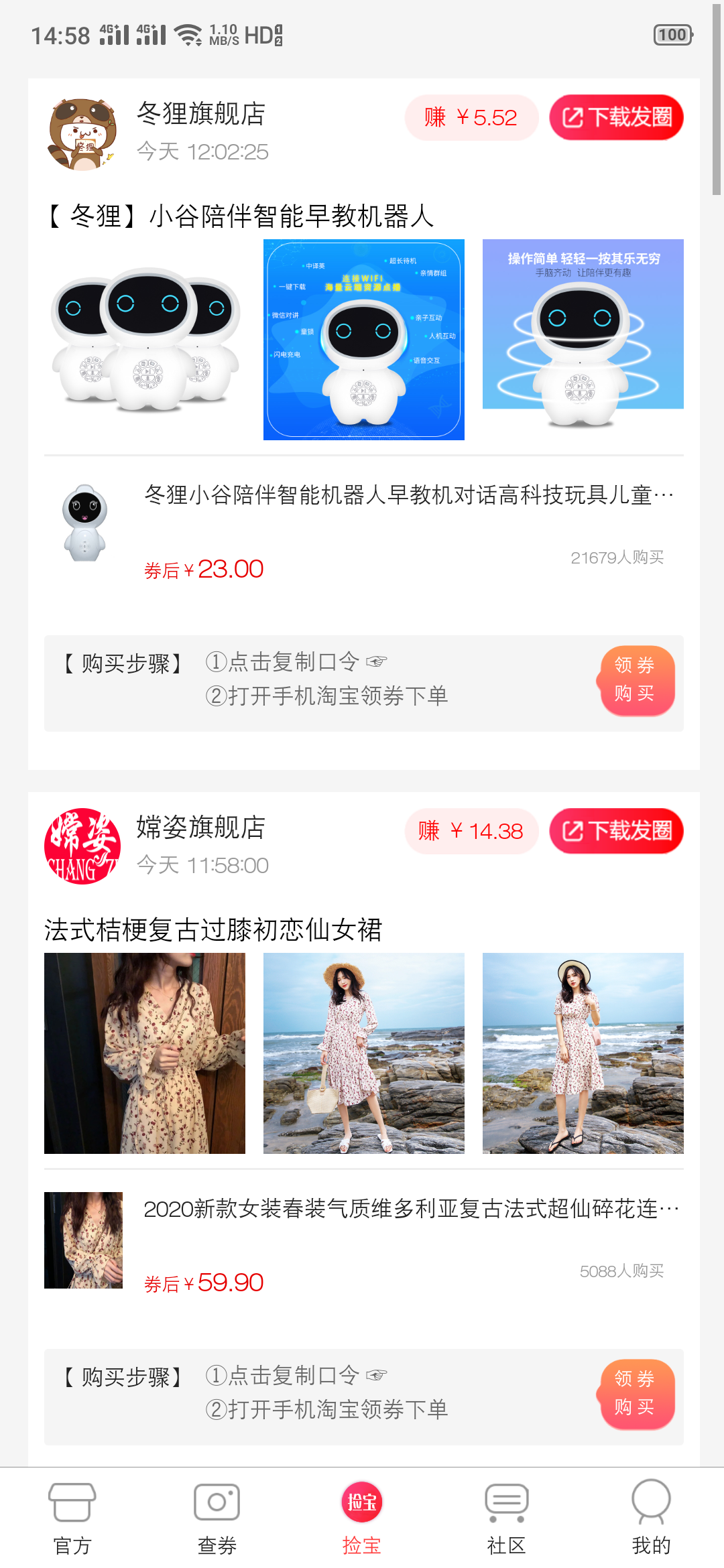Image resolution: width=724 pixels, height=1568 pixels.
Task: View the 操作简单 robot image
Action: point(583,332)
